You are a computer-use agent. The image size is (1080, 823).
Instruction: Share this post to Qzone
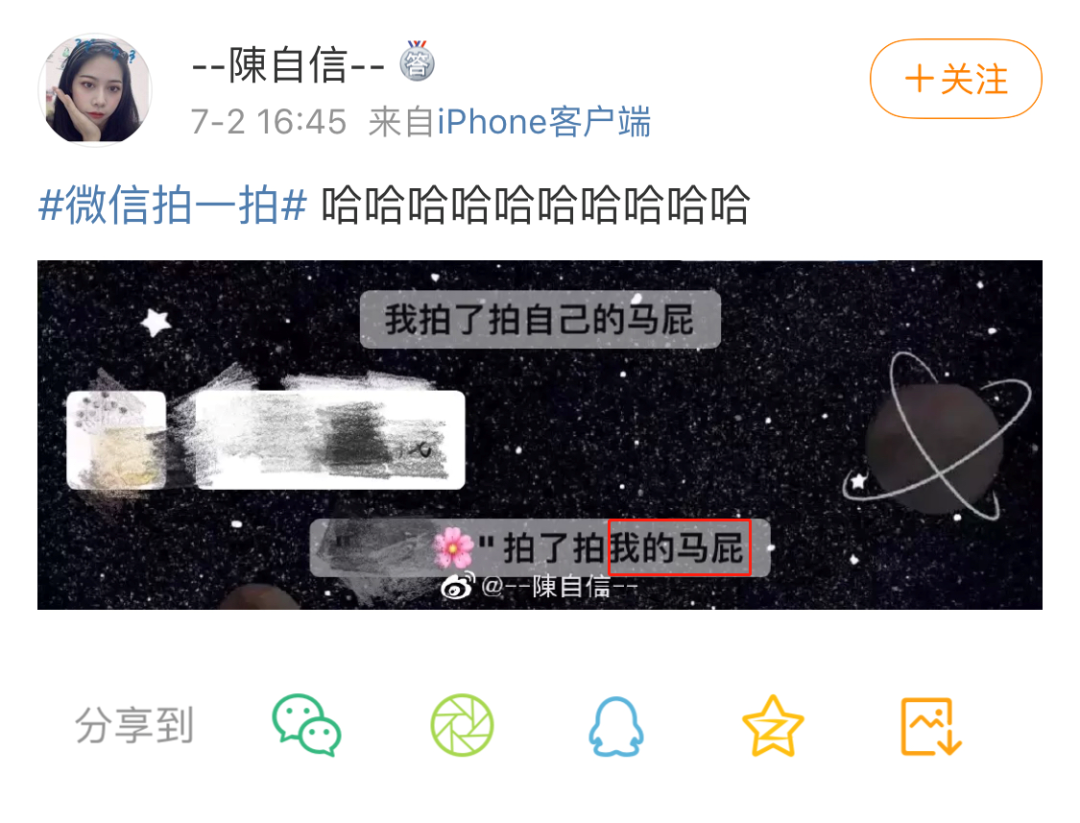[772, 725]
